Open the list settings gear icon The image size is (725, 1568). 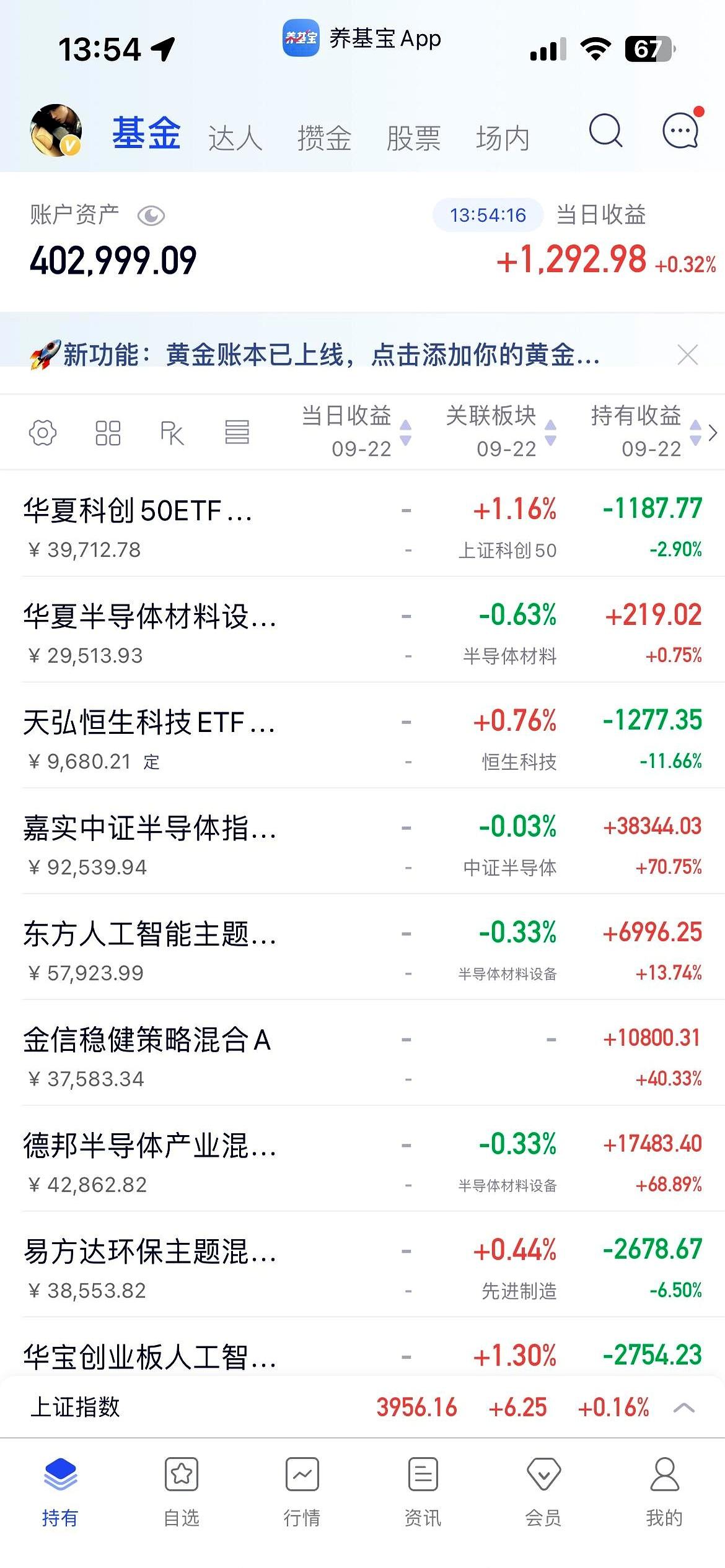pyautogui.click(x=43, y=432)
